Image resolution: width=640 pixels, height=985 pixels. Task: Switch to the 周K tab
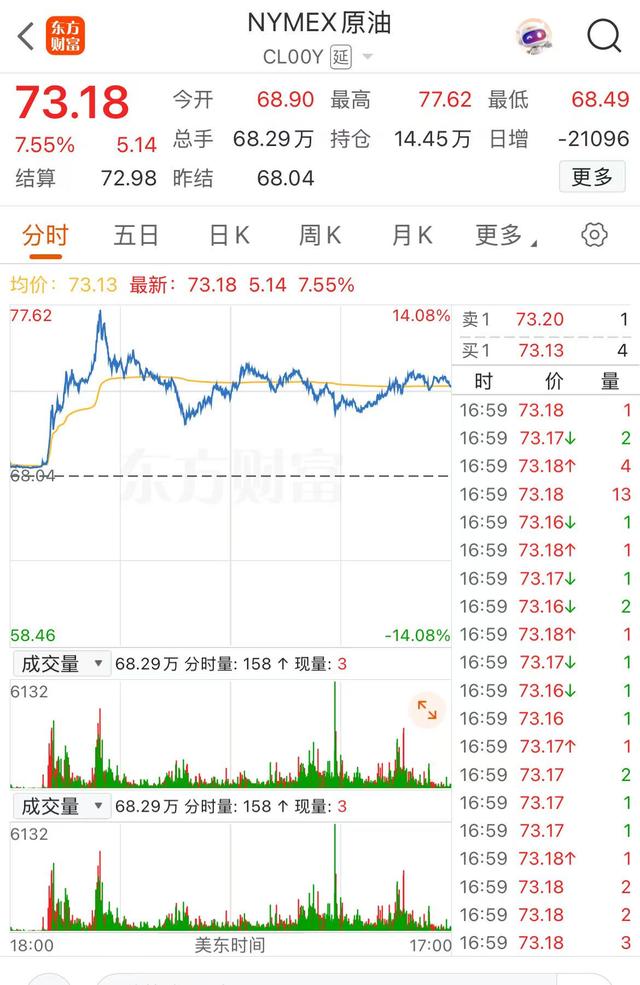coord(320,236)
